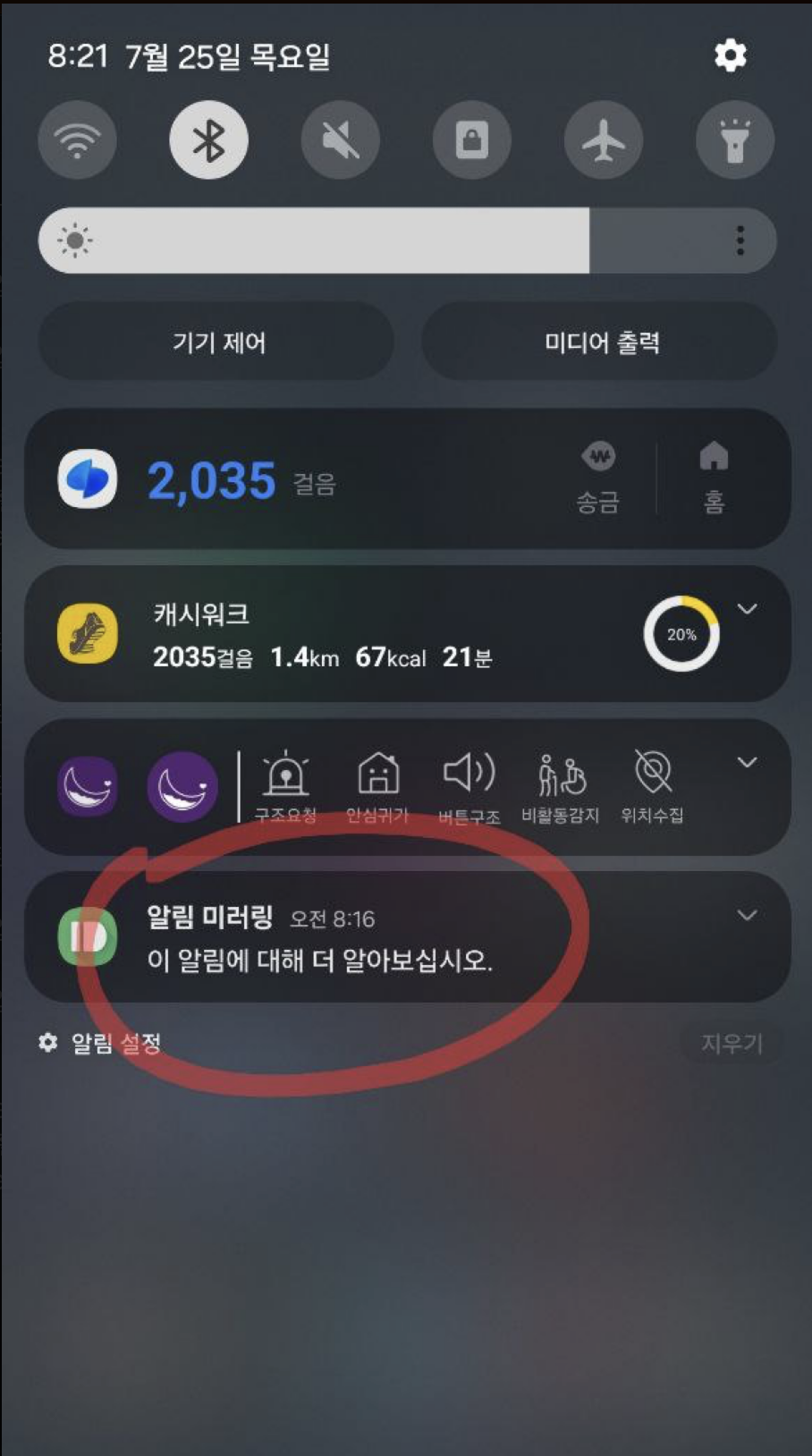
Task: Toggle the mute sound quick setting
Action: pos(340,140)
